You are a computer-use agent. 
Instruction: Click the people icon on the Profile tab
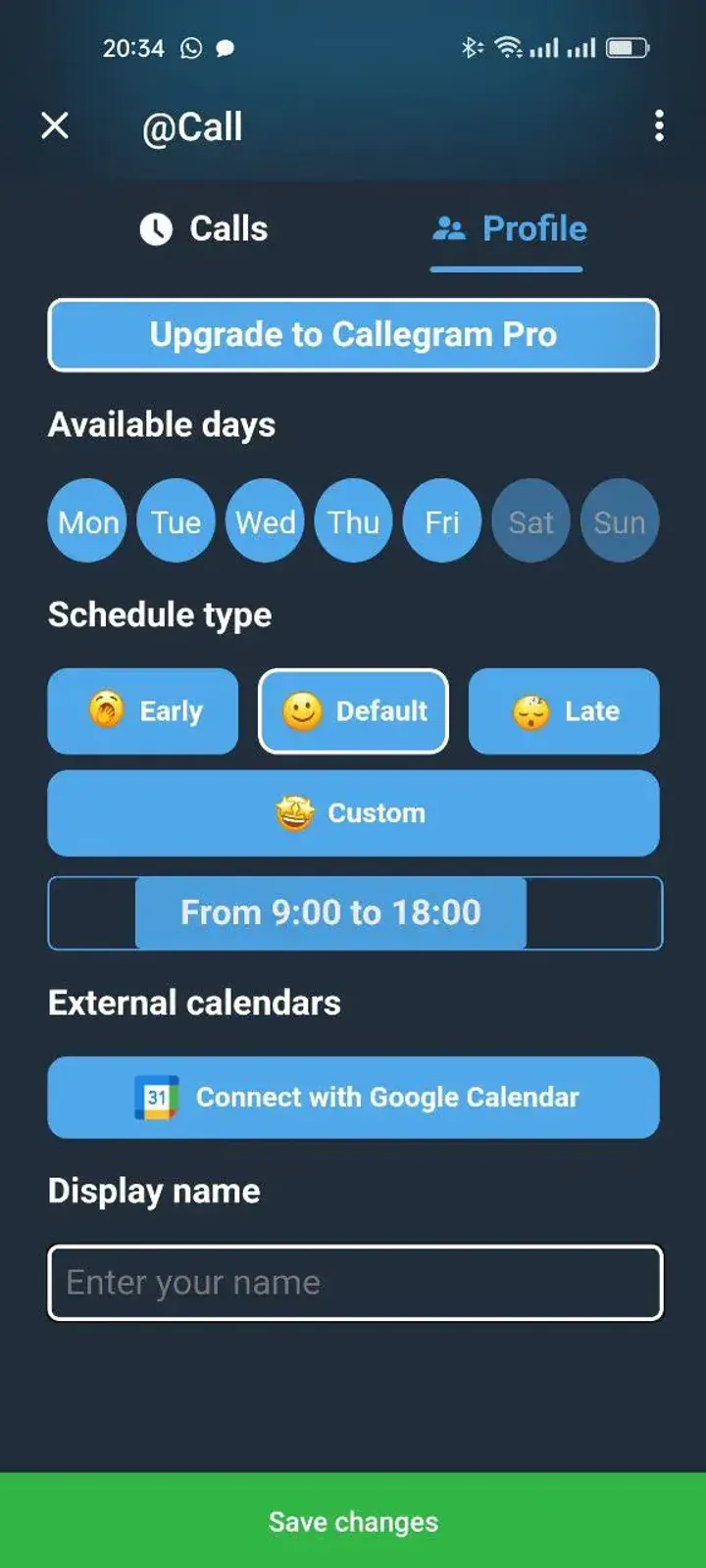coord(448,228)
